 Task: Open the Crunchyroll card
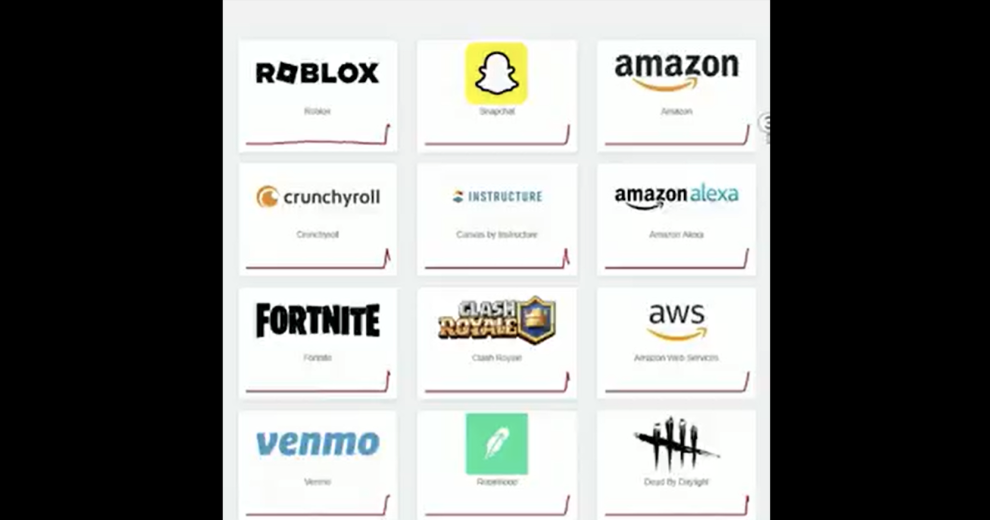coord(317,218)
